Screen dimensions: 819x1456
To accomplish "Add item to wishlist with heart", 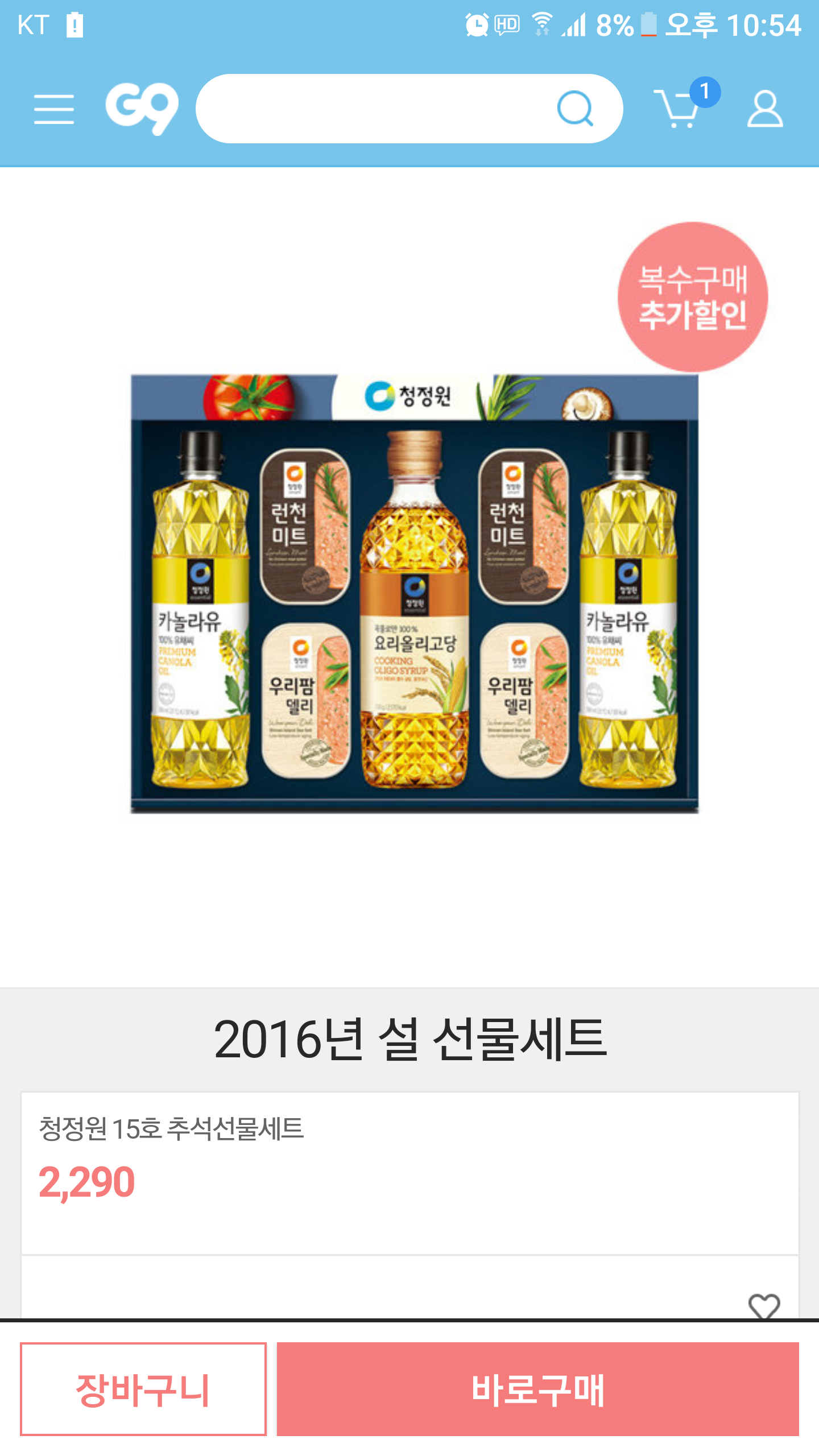I will (764, 1306).
